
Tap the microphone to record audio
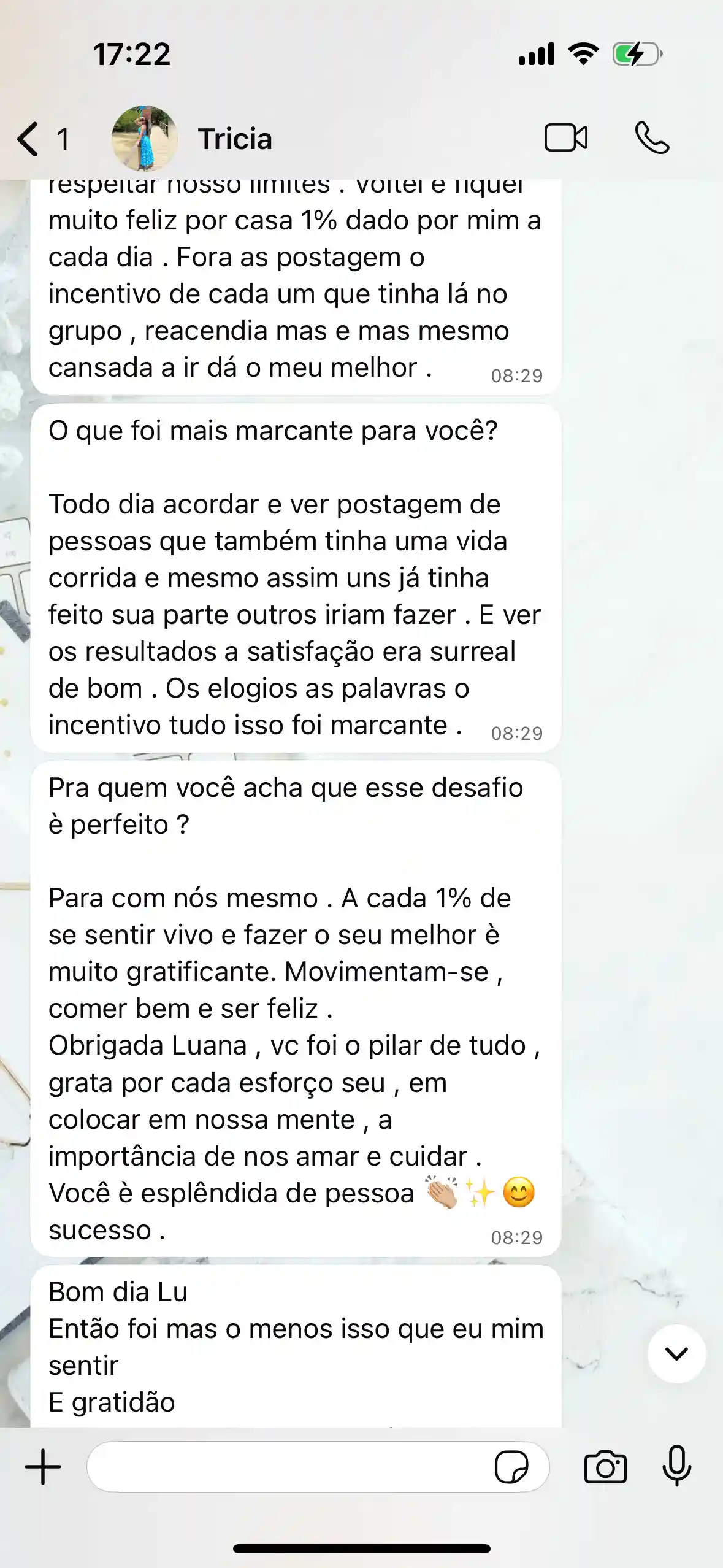pos(677,1466)
